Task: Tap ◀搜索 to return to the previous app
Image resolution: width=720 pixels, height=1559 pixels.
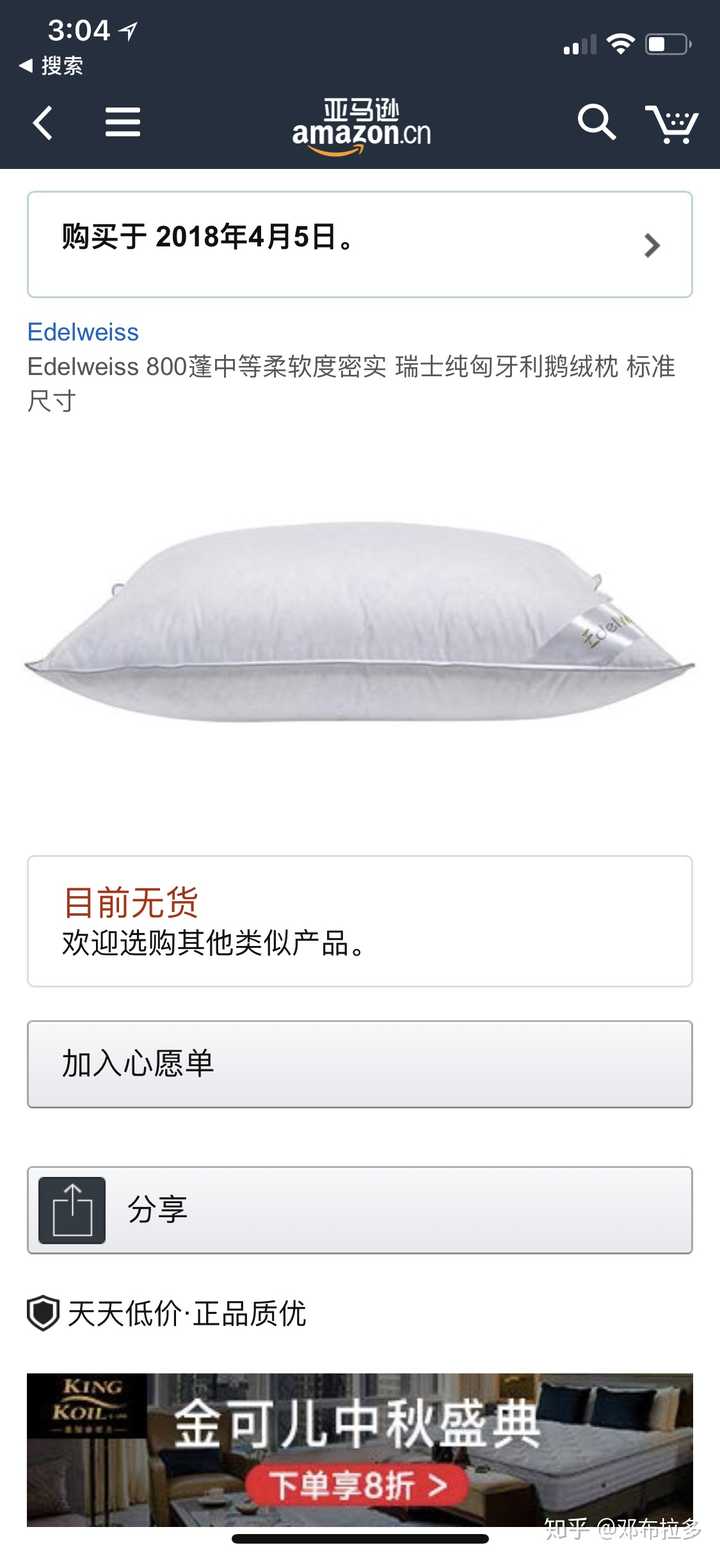Action: [48, 66]
